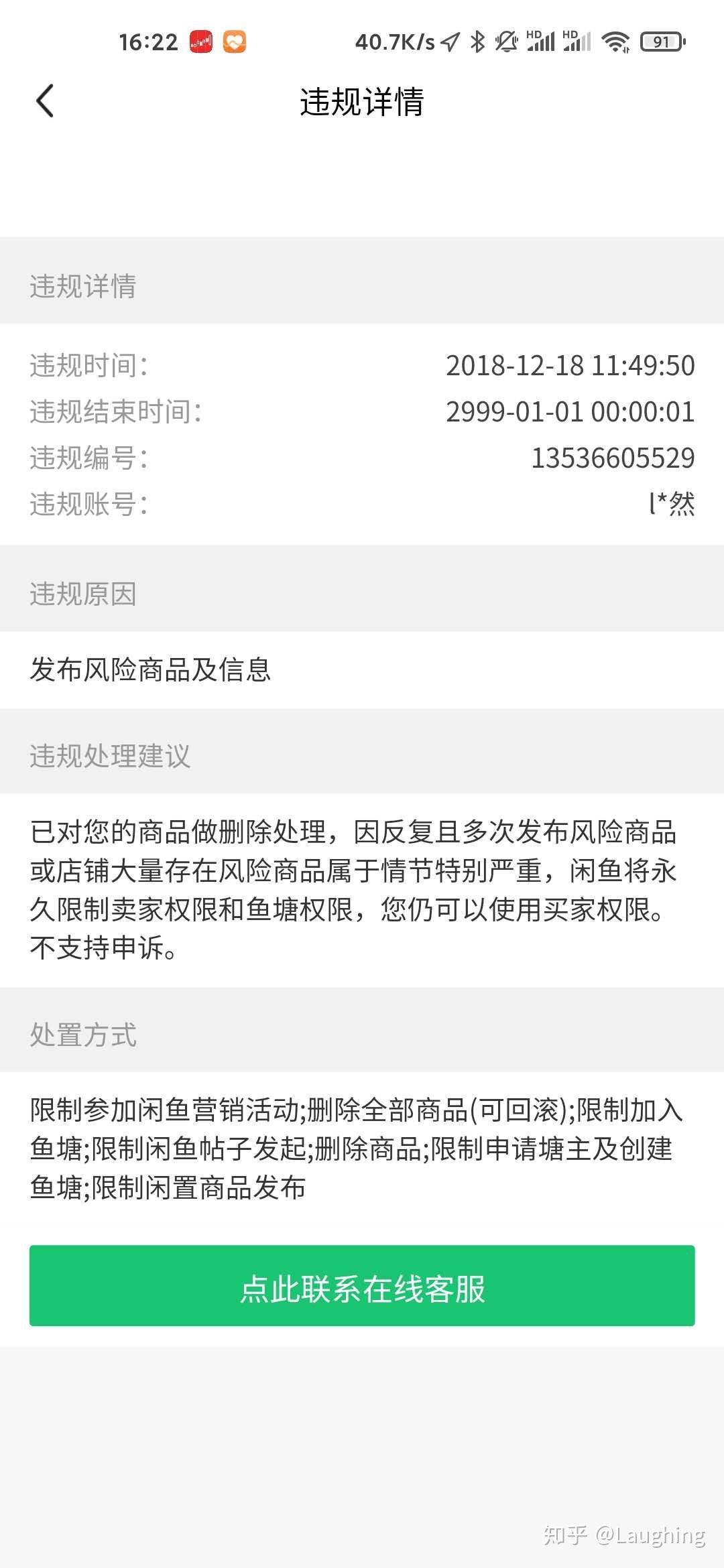The width and height of the screenshot is (724, 1568).
Task: Tap the 点此联系在线客服 button
Action: (x=362, y=1285)
